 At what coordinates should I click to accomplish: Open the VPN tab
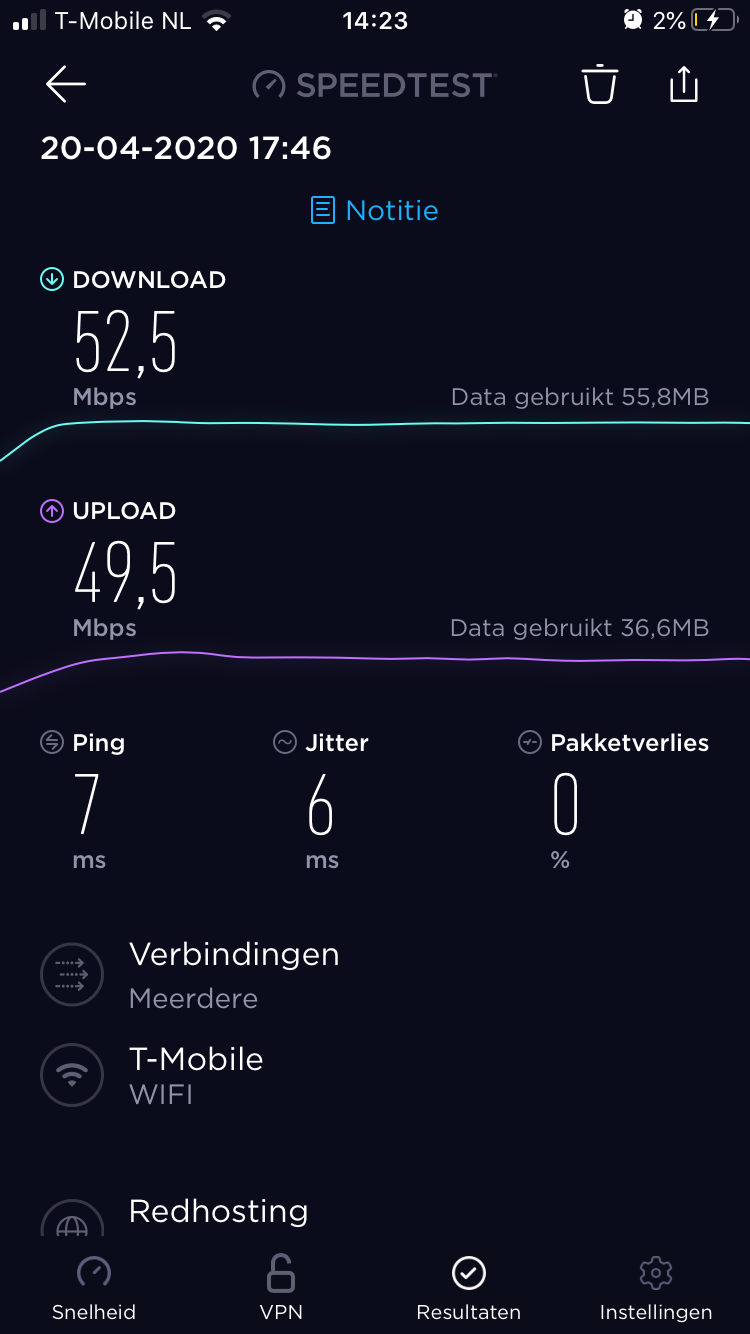tap(281, 1289)
